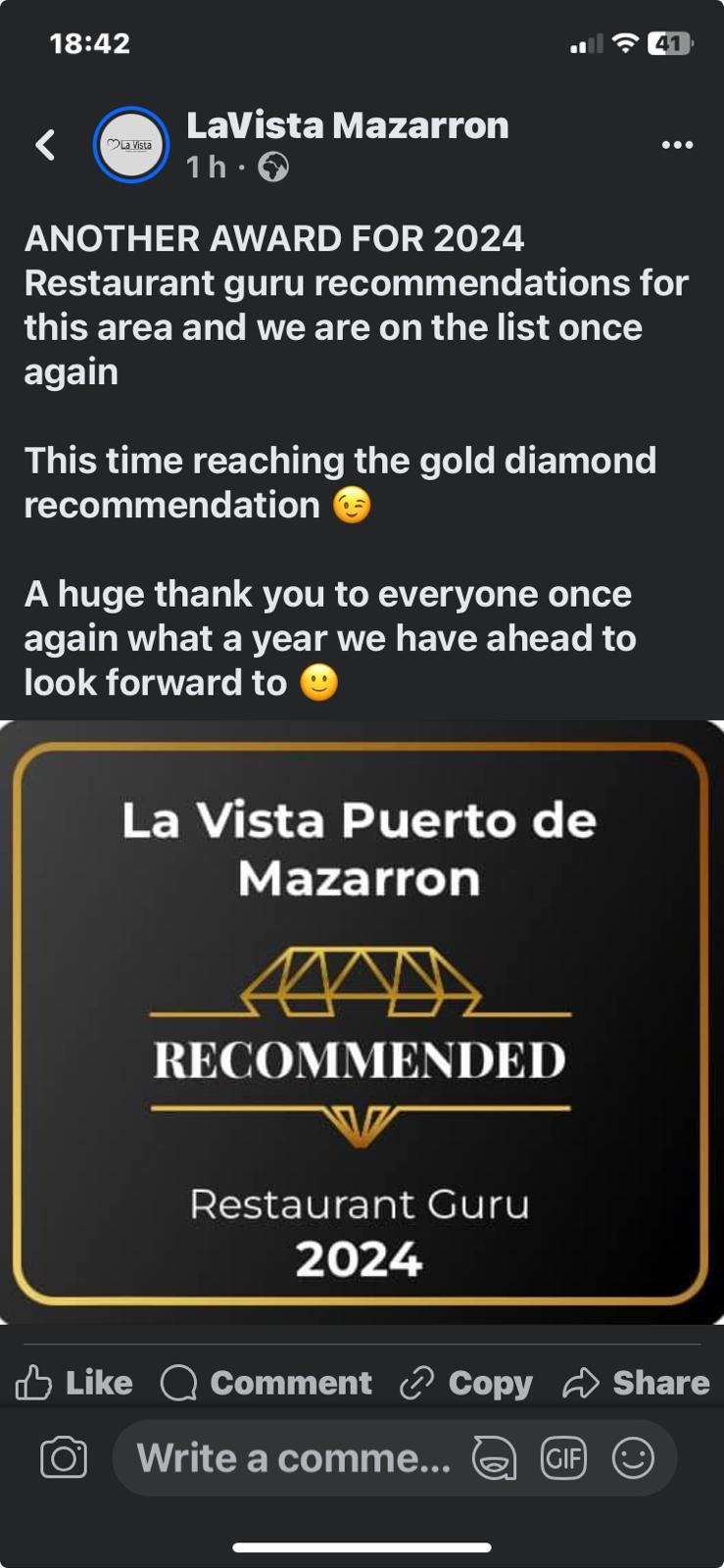Open the LaVista Mazarron page name
This screenshot has height=1568, width=724.
tap(347, 125)
